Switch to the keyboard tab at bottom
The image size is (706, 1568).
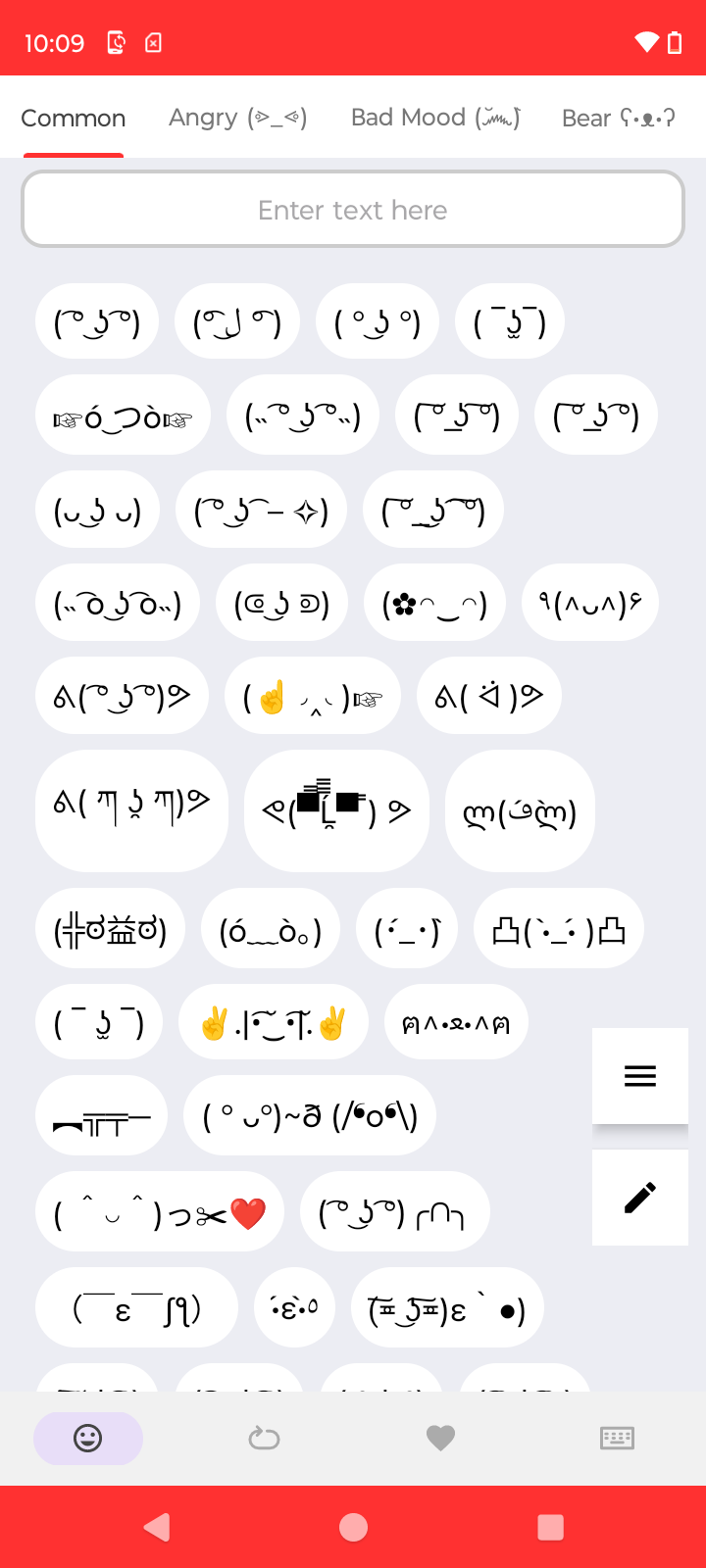click(618, 1439)
